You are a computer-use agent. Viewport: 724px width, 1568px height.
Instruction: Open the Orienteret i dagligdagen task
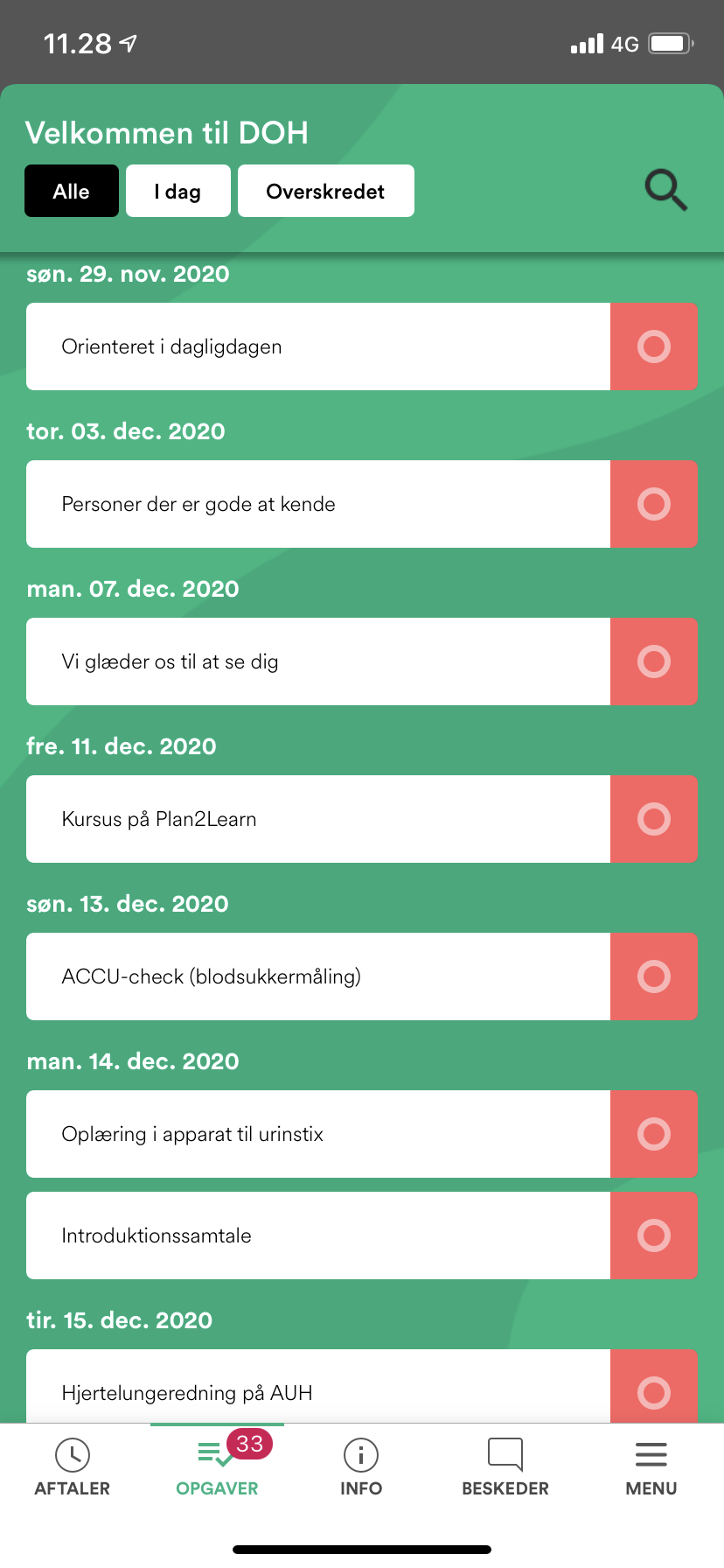tap(318, 346)
